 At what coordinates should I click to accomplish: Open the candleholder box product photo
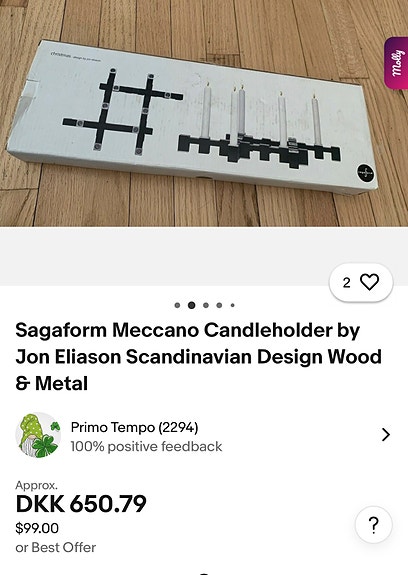click(x=204, y=113)
